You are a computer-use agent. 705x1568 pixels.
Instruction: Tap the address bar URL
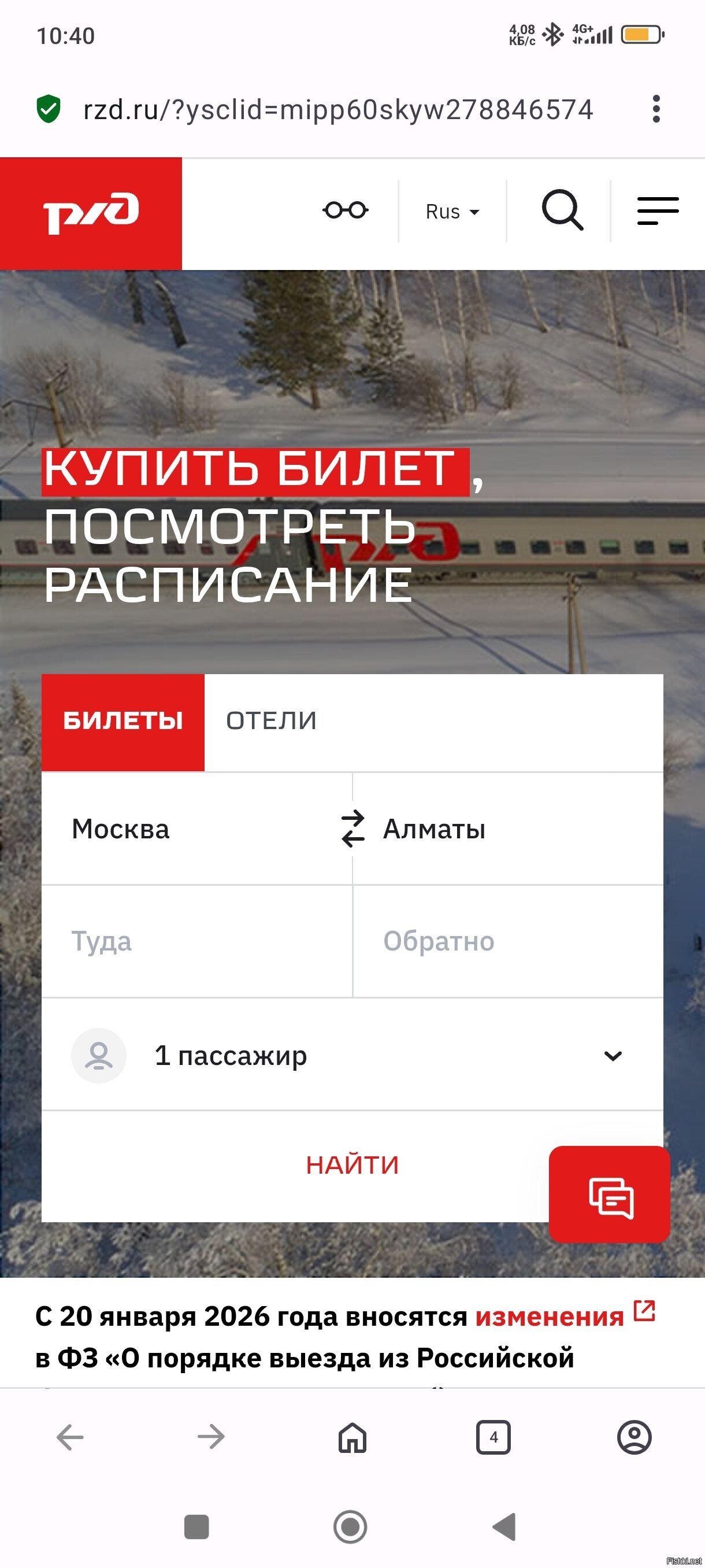(x=337, y=110)
